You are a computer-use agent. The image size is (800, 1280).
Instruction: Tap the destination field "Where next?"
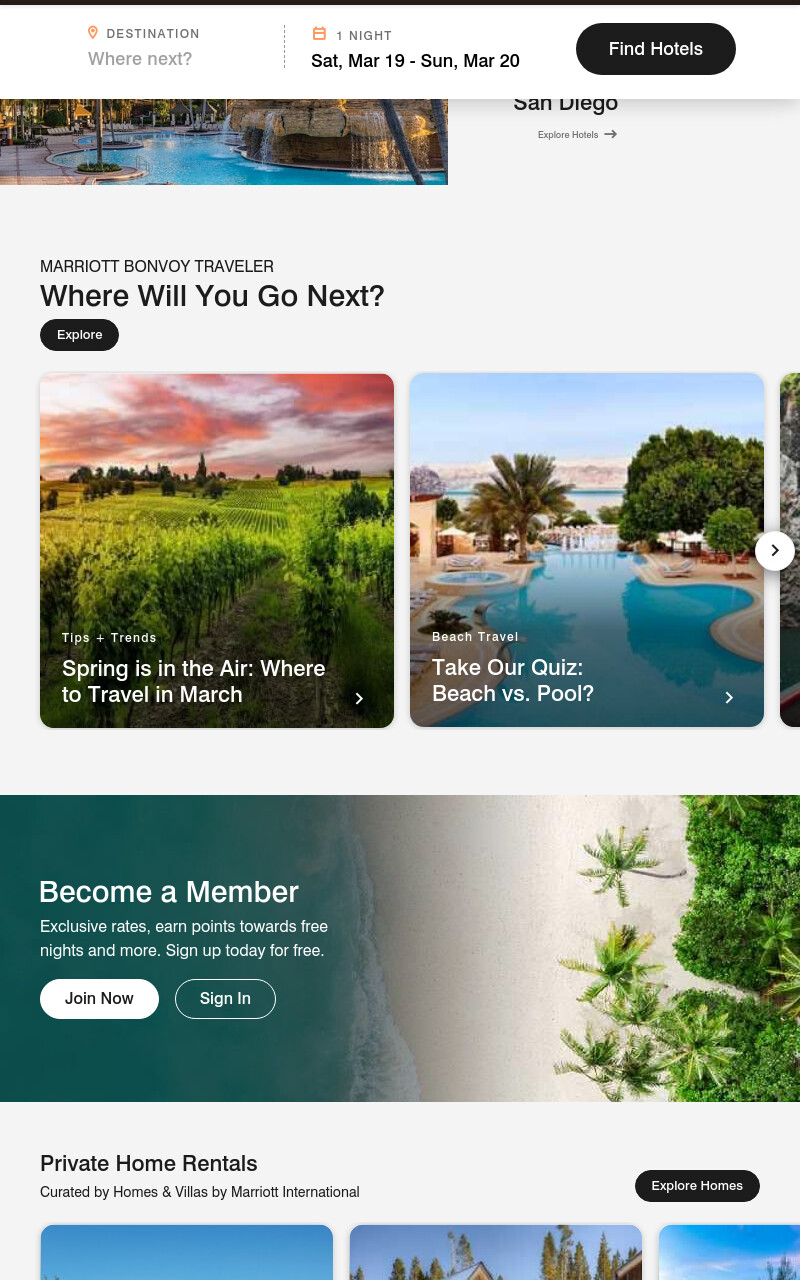[140, 59]
